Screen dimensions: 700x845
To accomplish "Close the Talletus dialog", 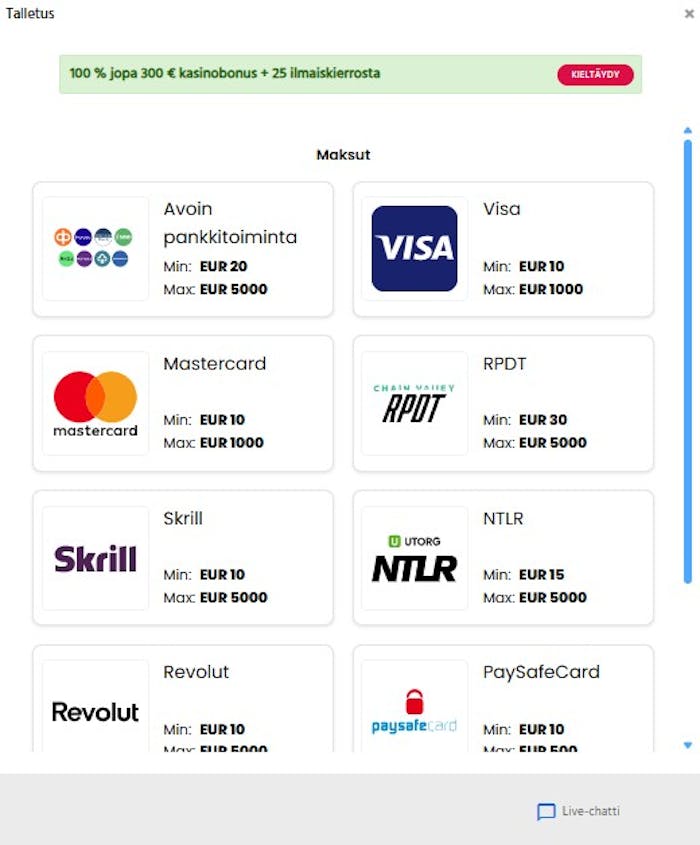I will tap(689, 14).
